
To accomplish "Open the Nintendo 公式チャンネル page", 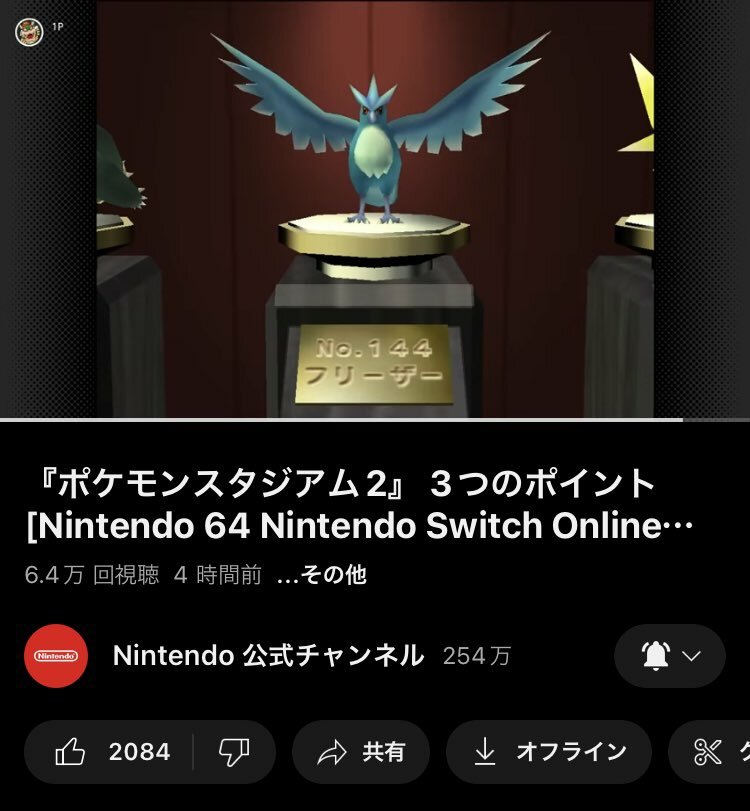I will pos(268,656).
